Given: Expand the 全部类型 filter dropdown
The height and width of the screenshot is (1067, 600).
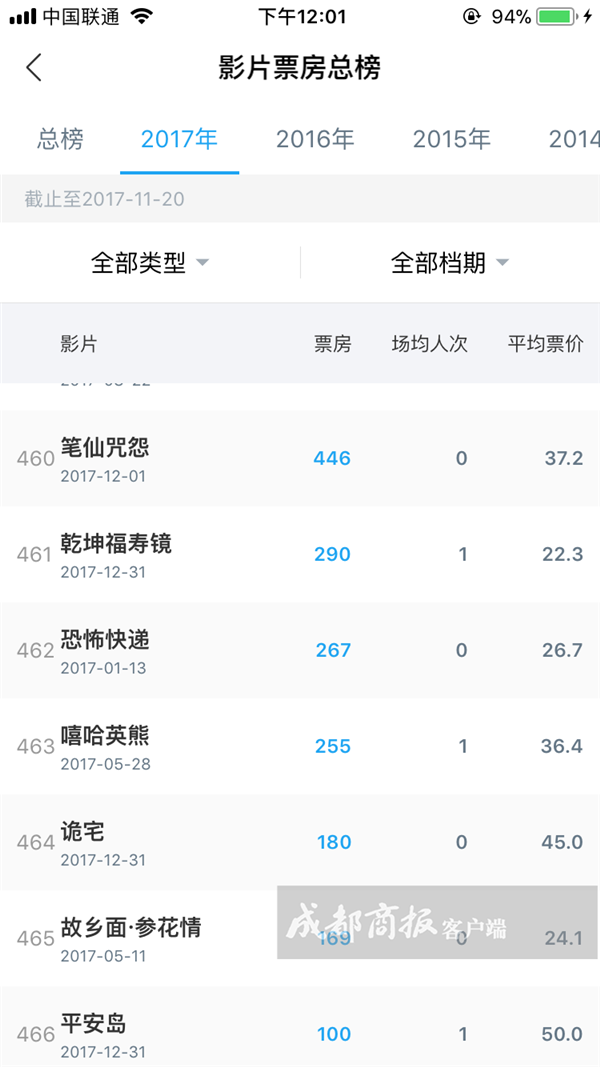Looking at the screenshot, I should (150, 263).
